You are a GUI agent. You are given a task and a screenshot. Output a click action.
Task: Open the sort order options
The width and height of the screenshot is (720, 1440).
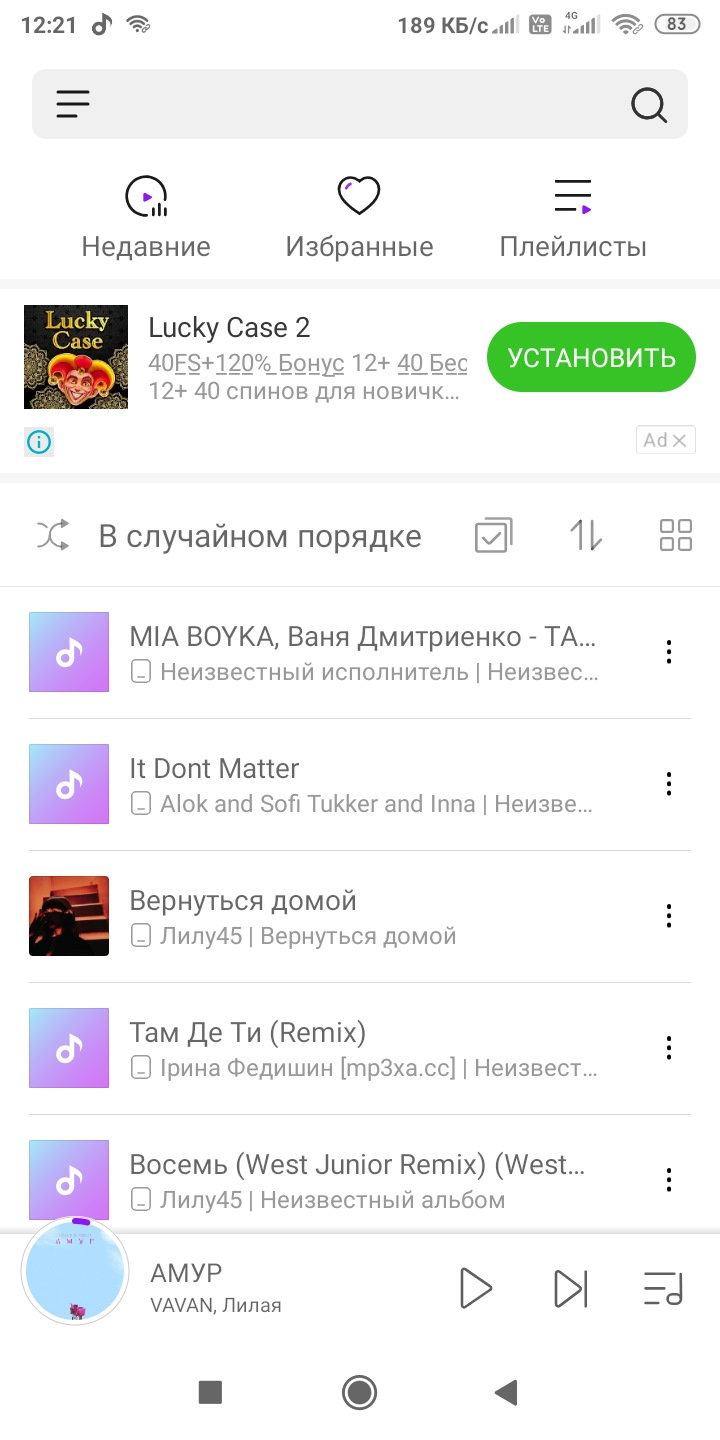pos(586,536)
